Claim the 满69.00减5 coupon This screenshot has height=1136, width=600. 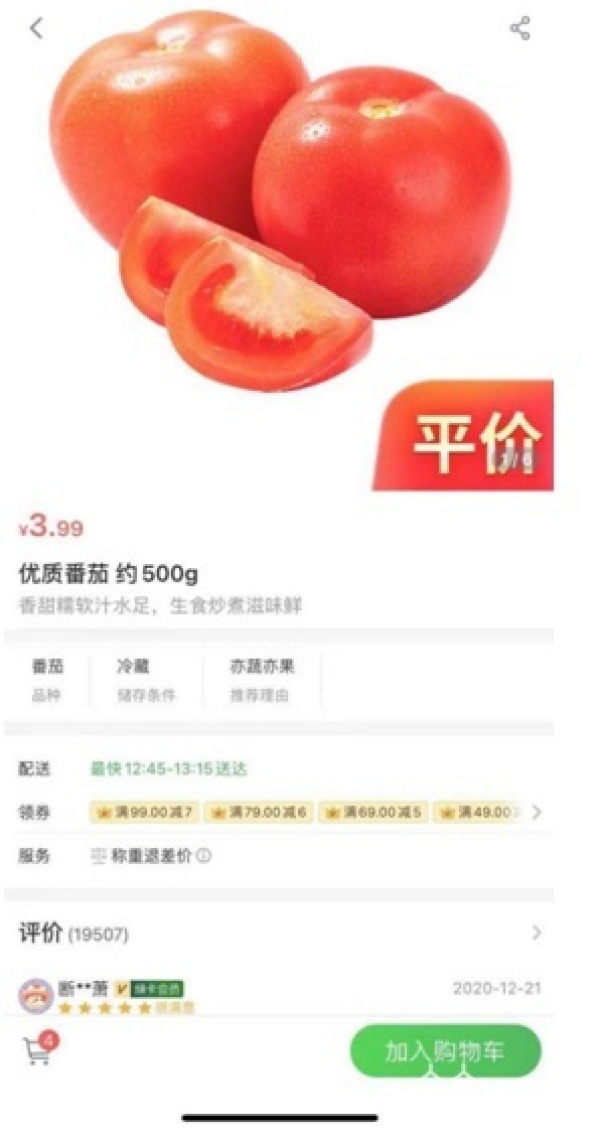point(373,812)
